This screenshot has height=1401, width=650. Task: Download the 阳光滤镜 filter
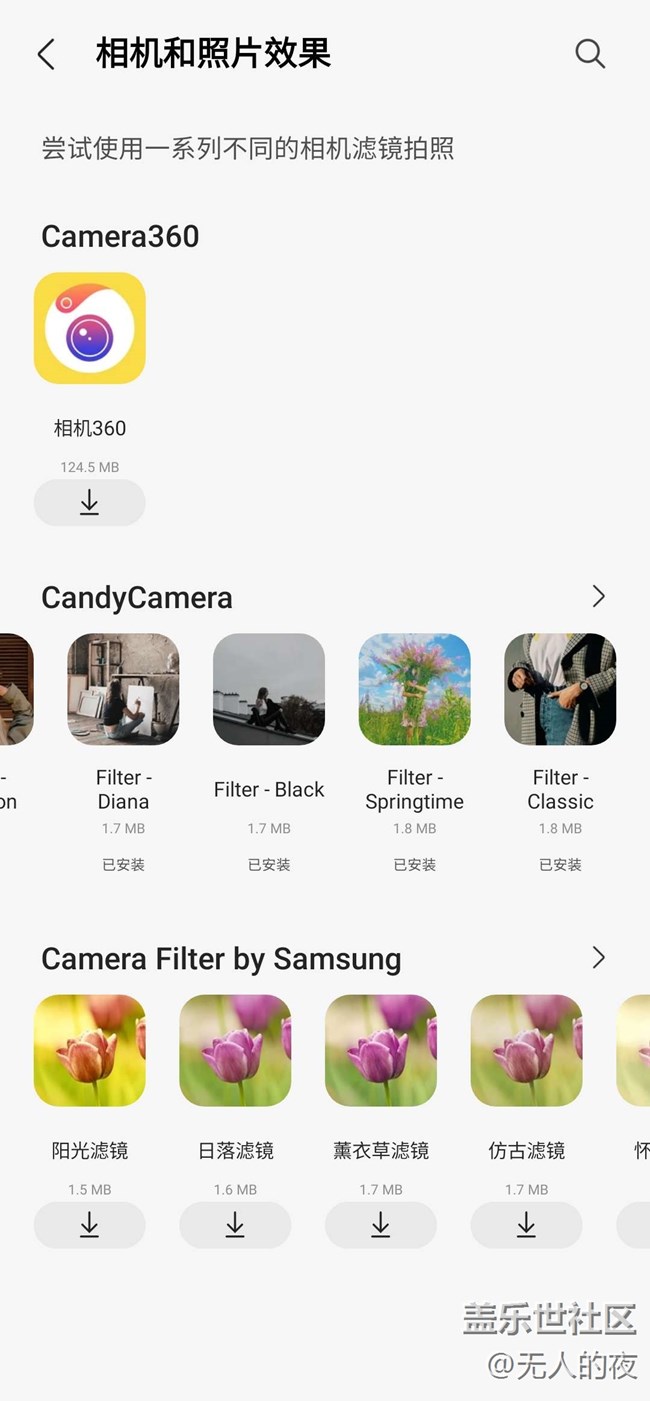90,1225
